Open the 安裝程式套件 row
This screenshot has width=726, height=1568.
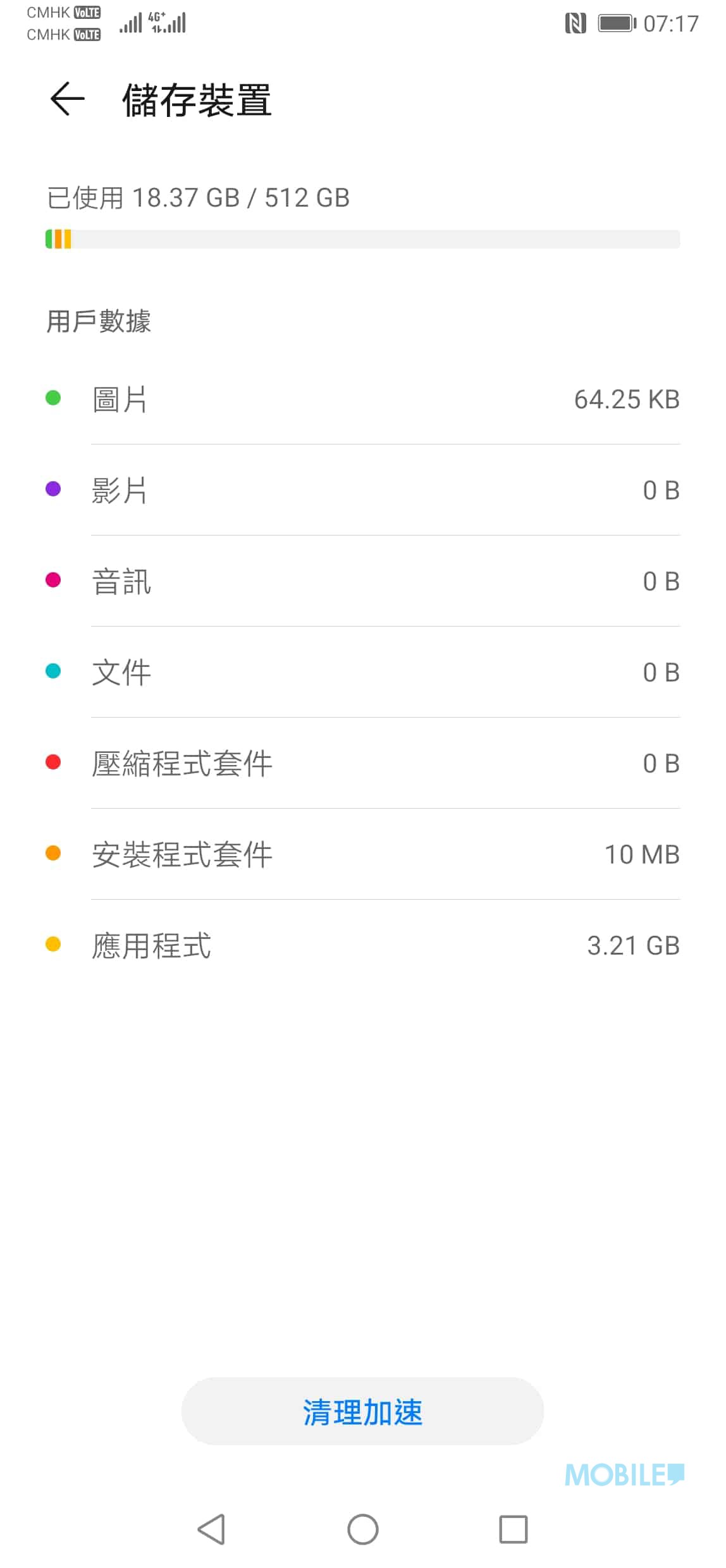(363, 854)
